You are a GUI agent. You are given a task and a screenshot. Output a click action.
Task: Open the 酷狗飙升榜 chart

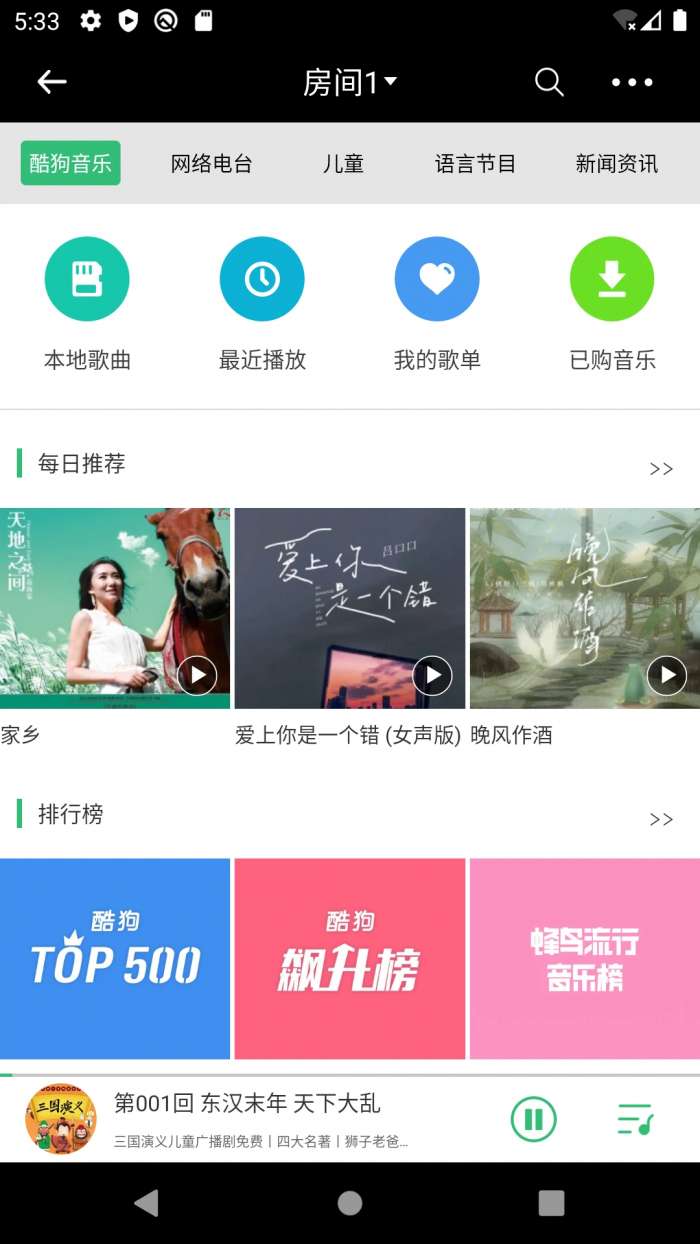tap(349, 958)
